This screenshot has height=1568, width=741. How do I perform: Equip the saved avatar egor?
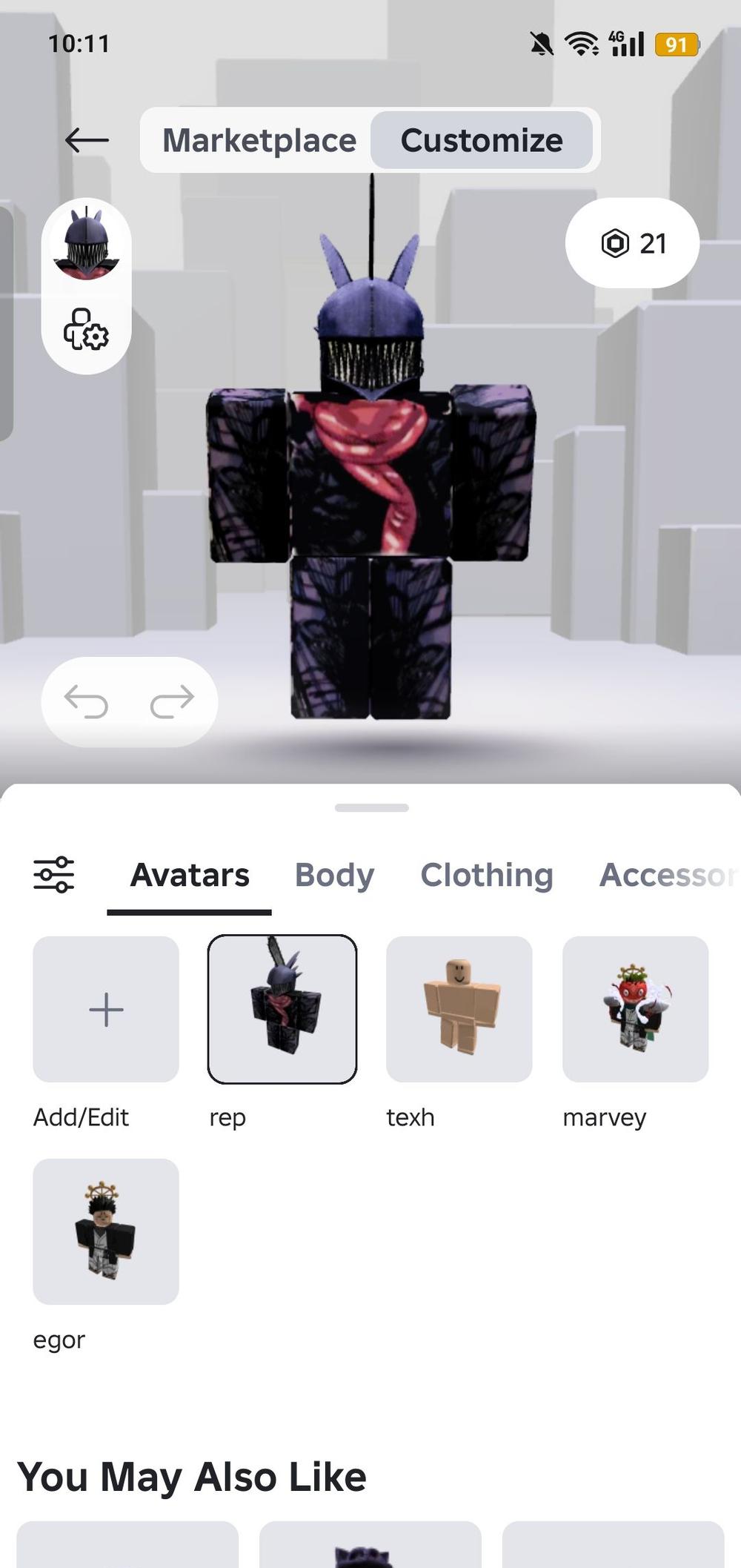point(106,1231)
